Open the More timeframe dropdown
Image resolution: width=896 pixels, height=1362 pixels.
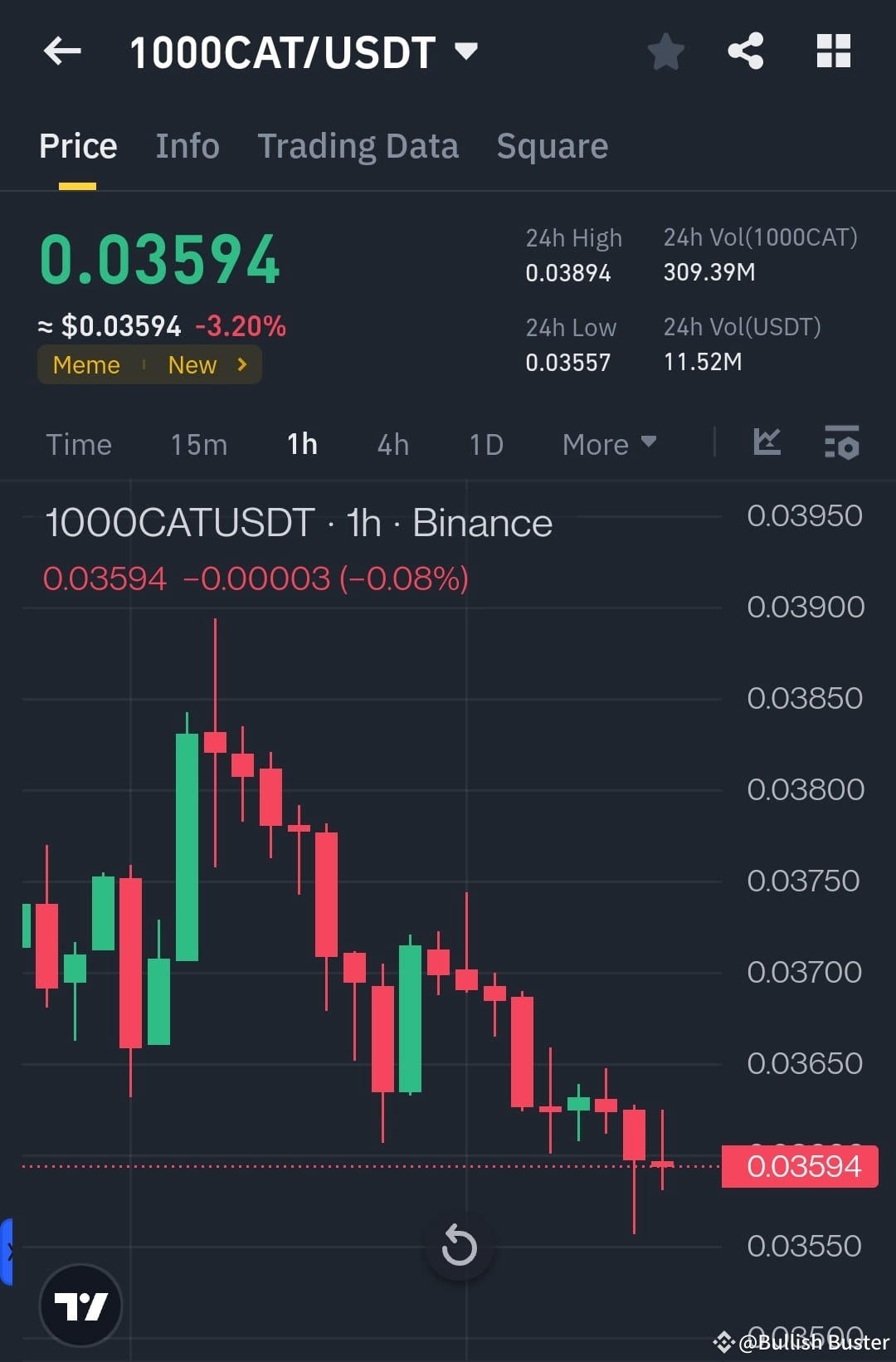click(x=608, y=444)
